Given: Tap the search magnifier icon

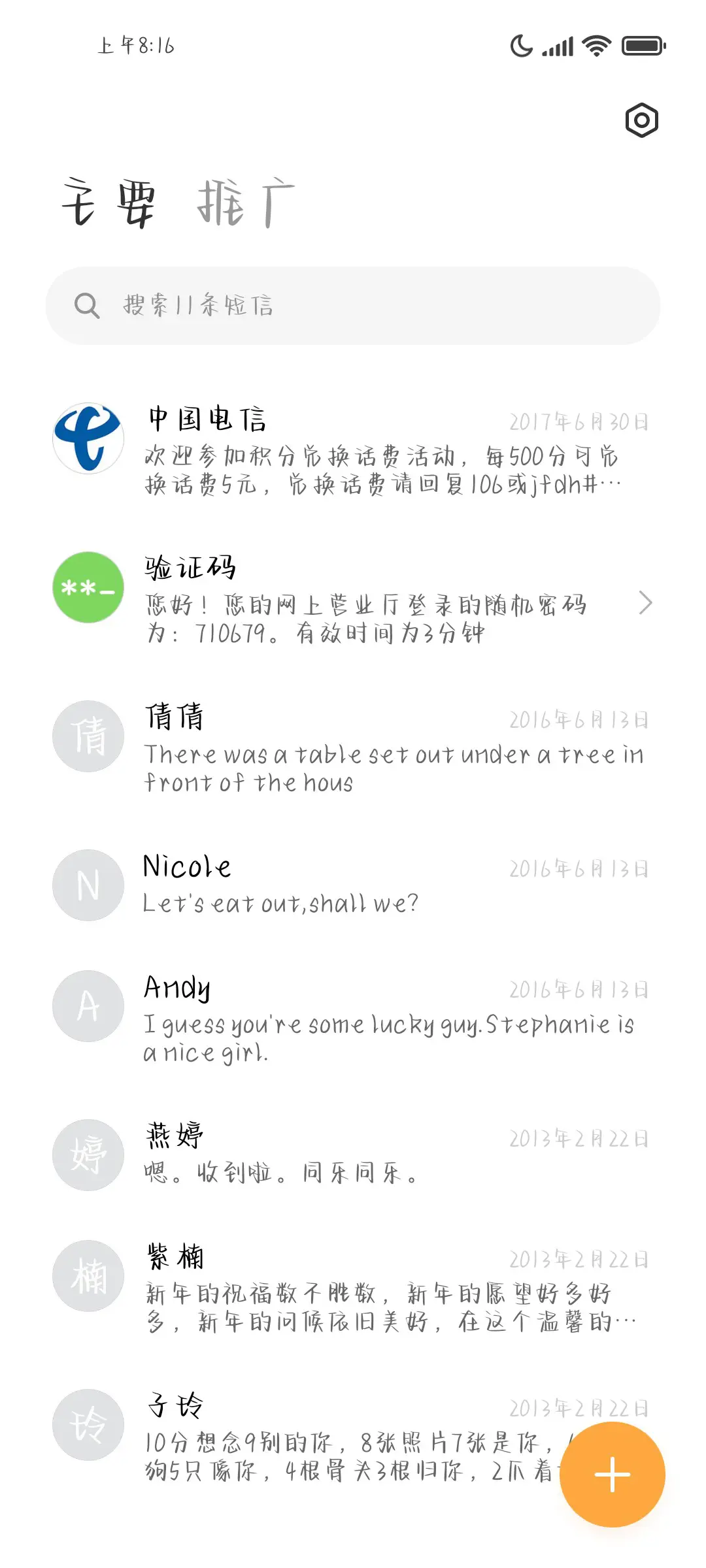Looking at the screenshot, I should [88, 304].
